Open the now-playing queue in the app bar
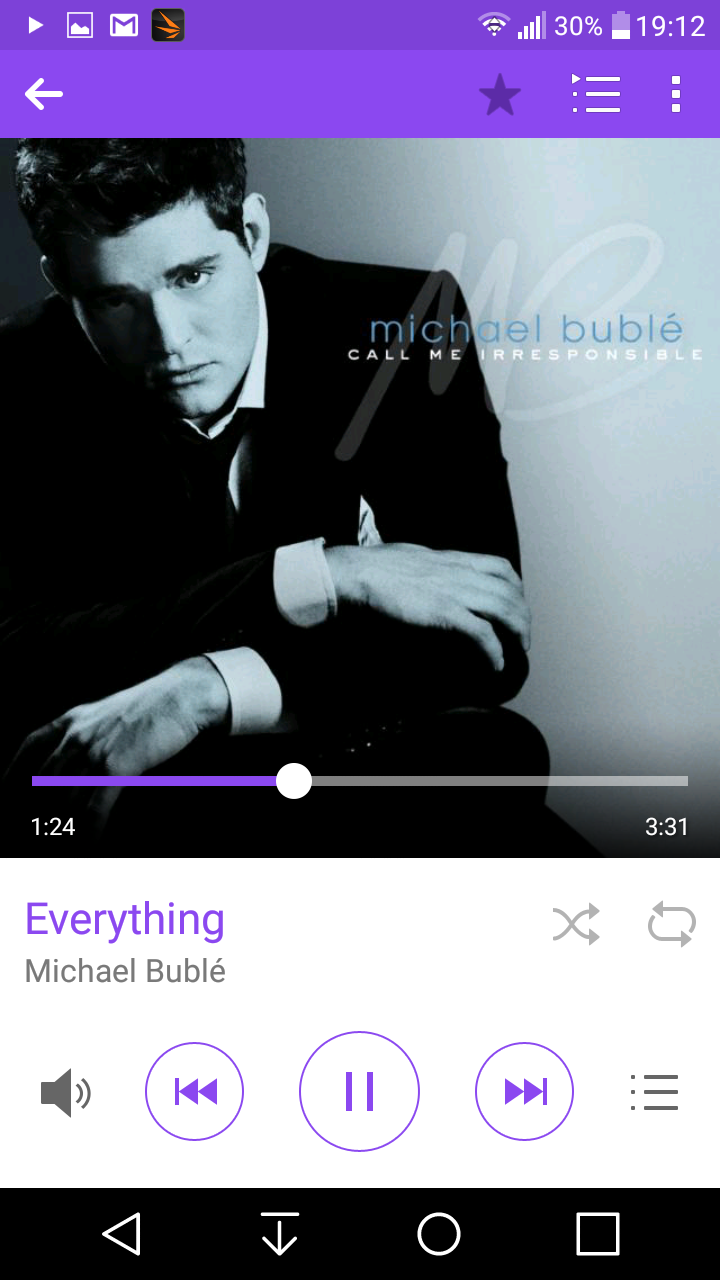 click(x=596, y=94)
